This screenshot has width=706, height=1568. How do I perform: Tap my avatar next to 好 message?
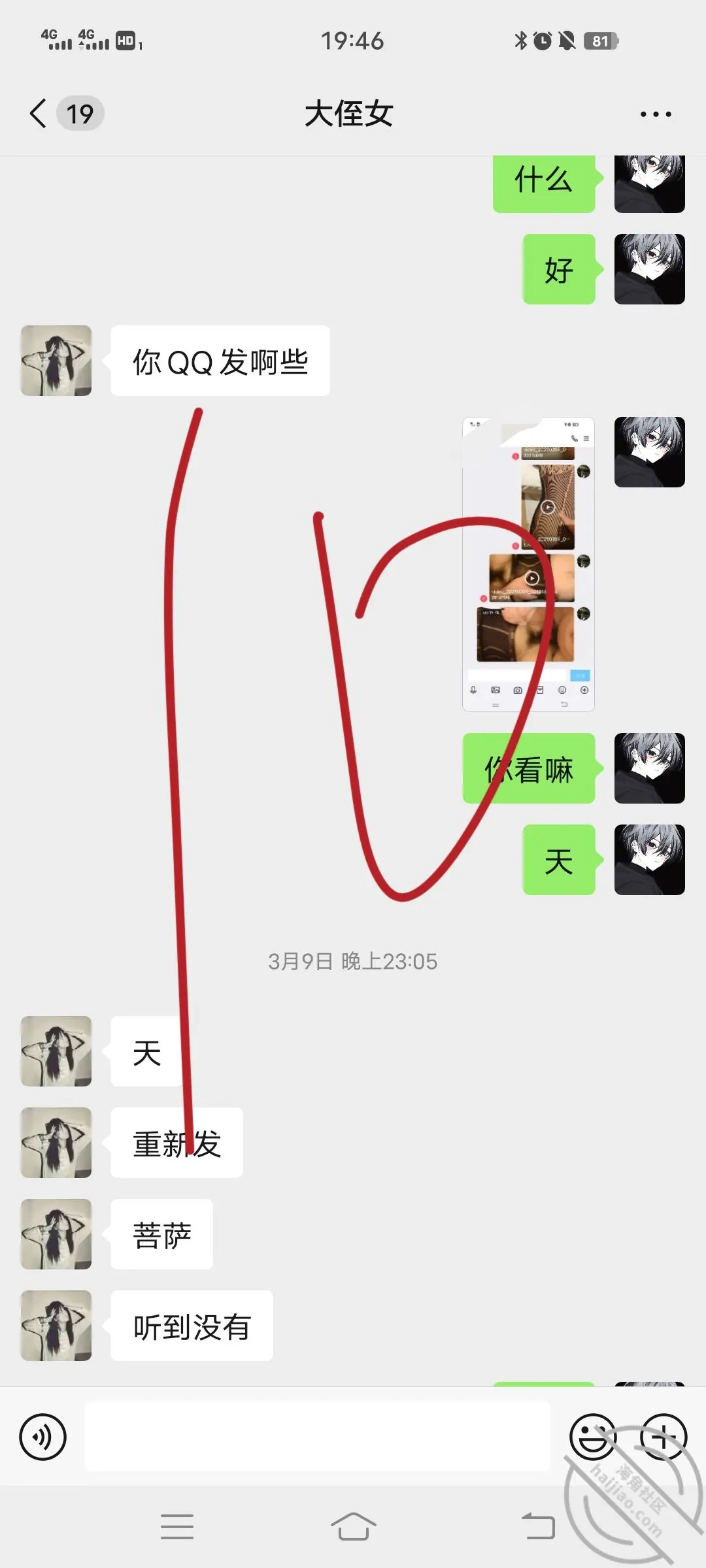click(650, 269)
